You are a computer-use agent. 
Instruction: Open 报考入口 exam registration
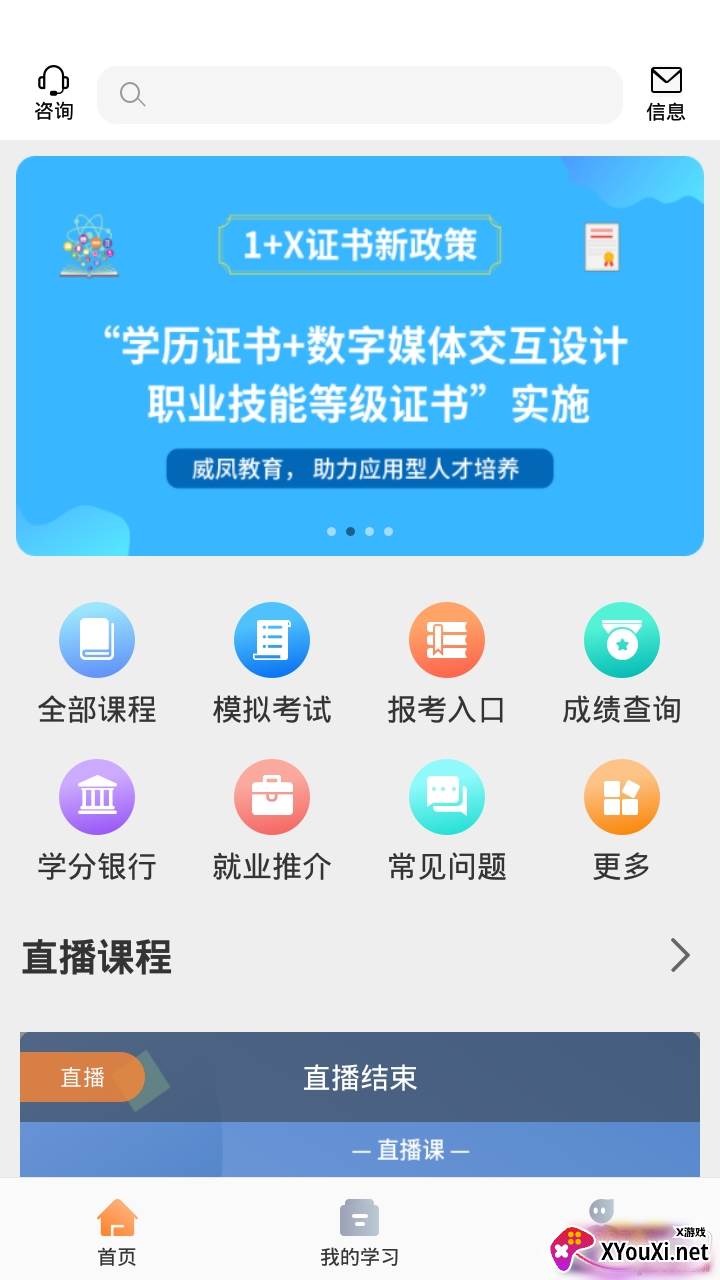click(x=447, y=662)
